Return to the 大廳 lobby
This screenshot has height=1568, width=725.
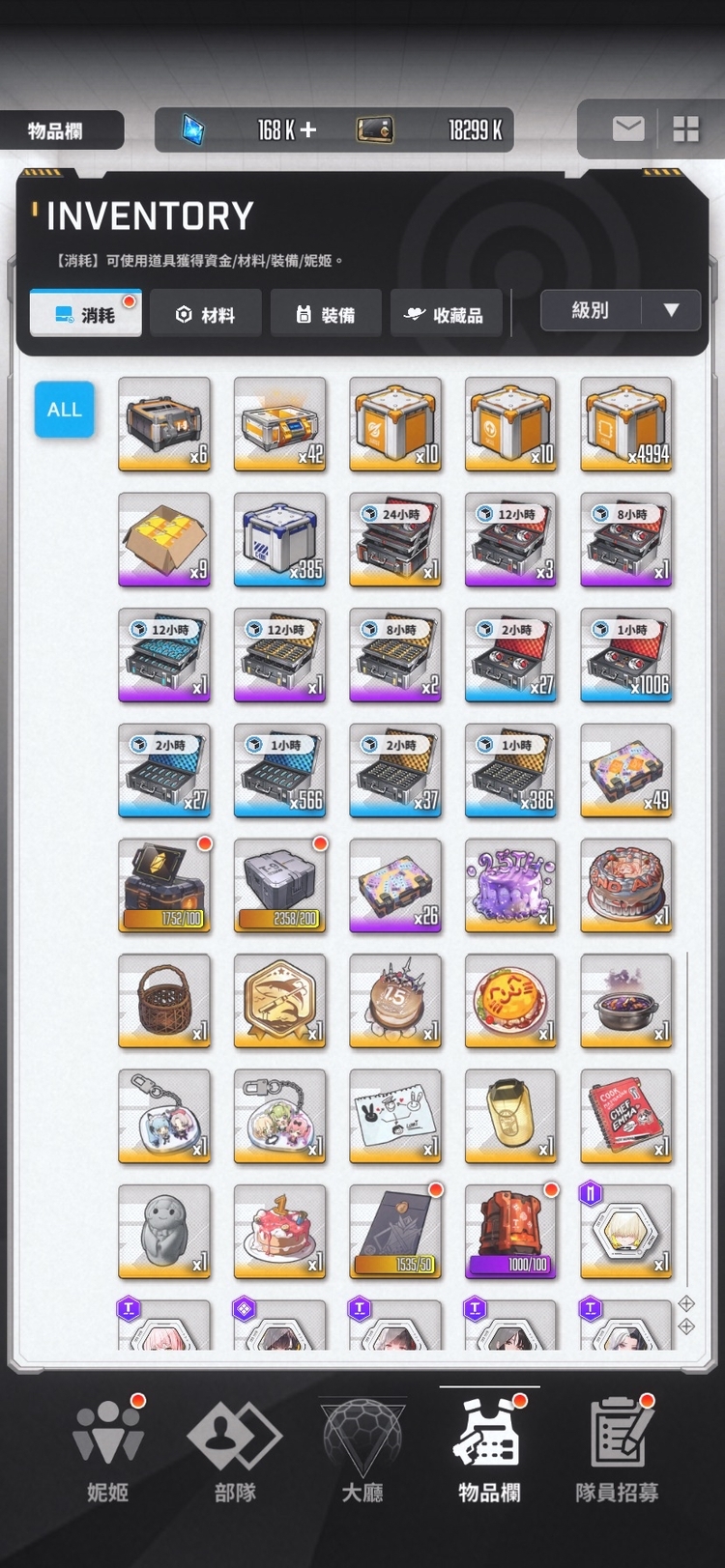coord(362,1449)
